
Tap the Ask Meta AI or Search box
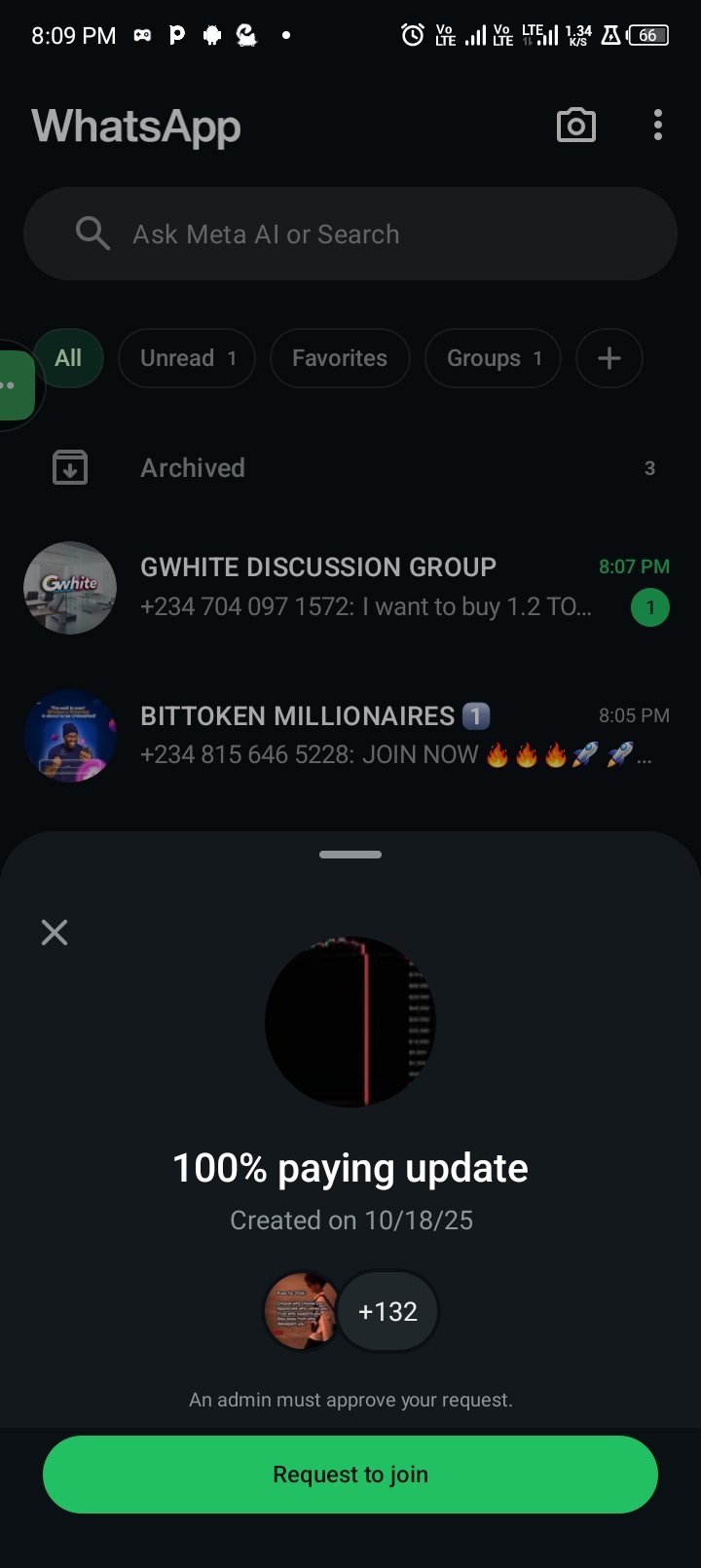(x=350, y=235)
